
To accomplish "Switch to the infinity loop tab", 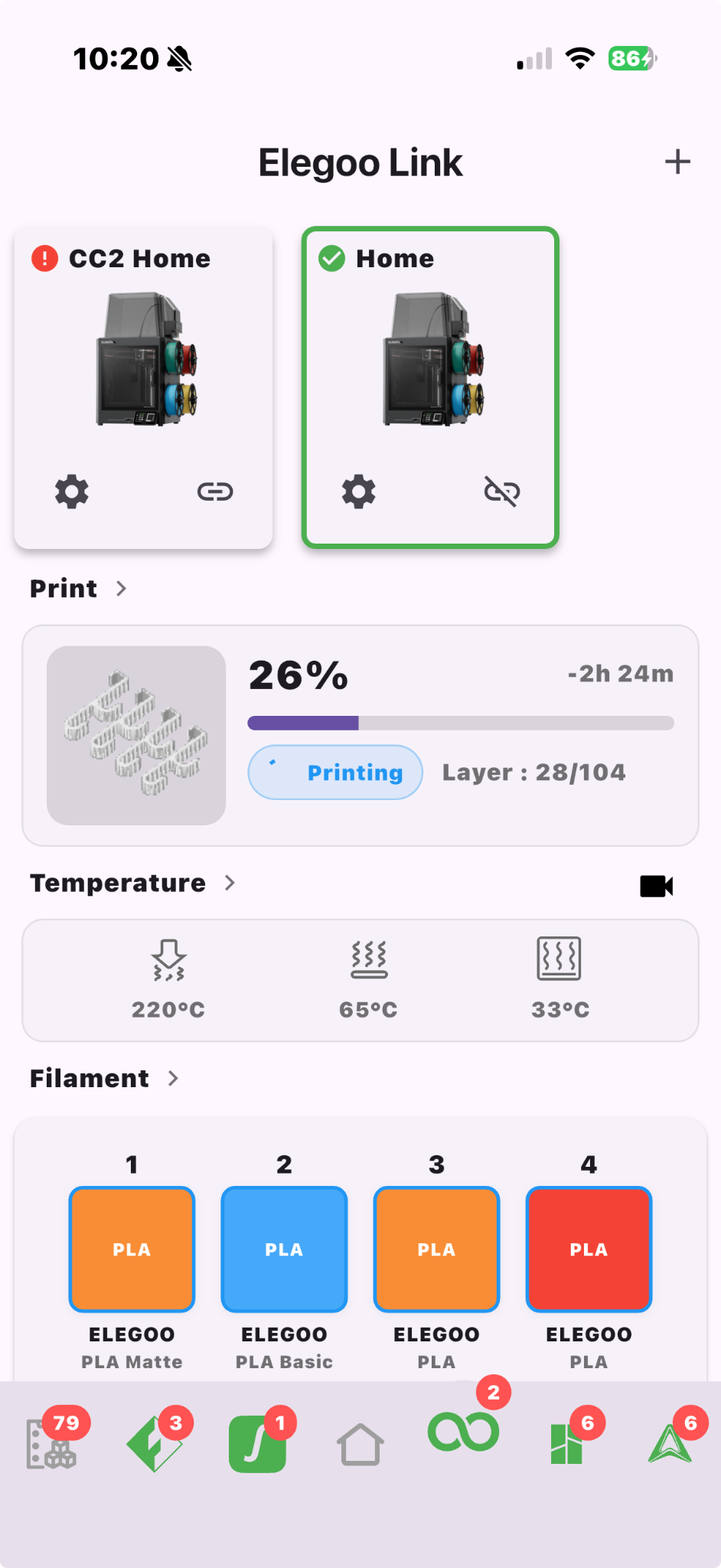I will point(464,1433).
